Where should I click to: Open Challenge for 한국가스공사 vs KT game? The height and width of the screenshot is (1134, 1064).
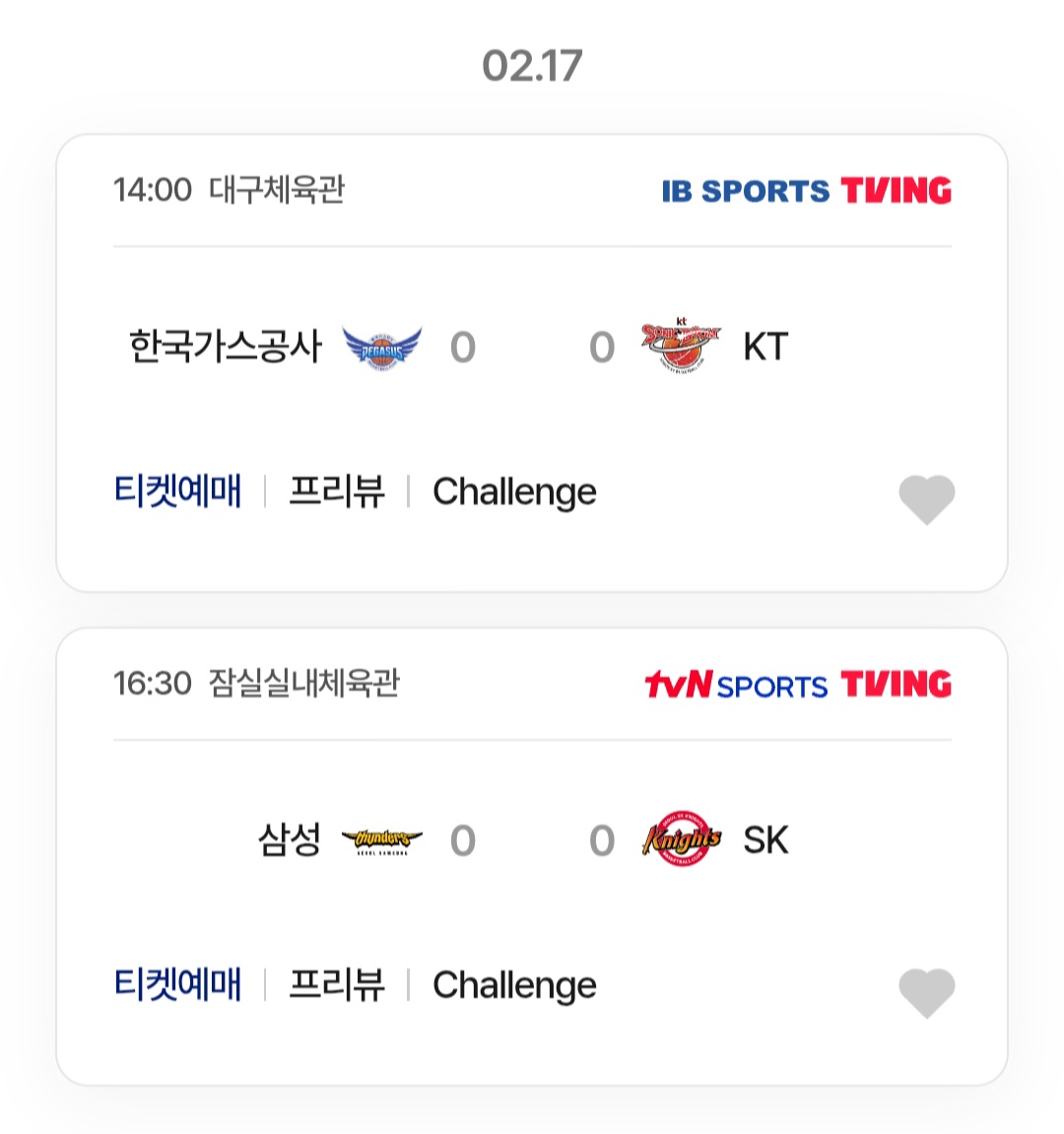(x=514, y=492)
